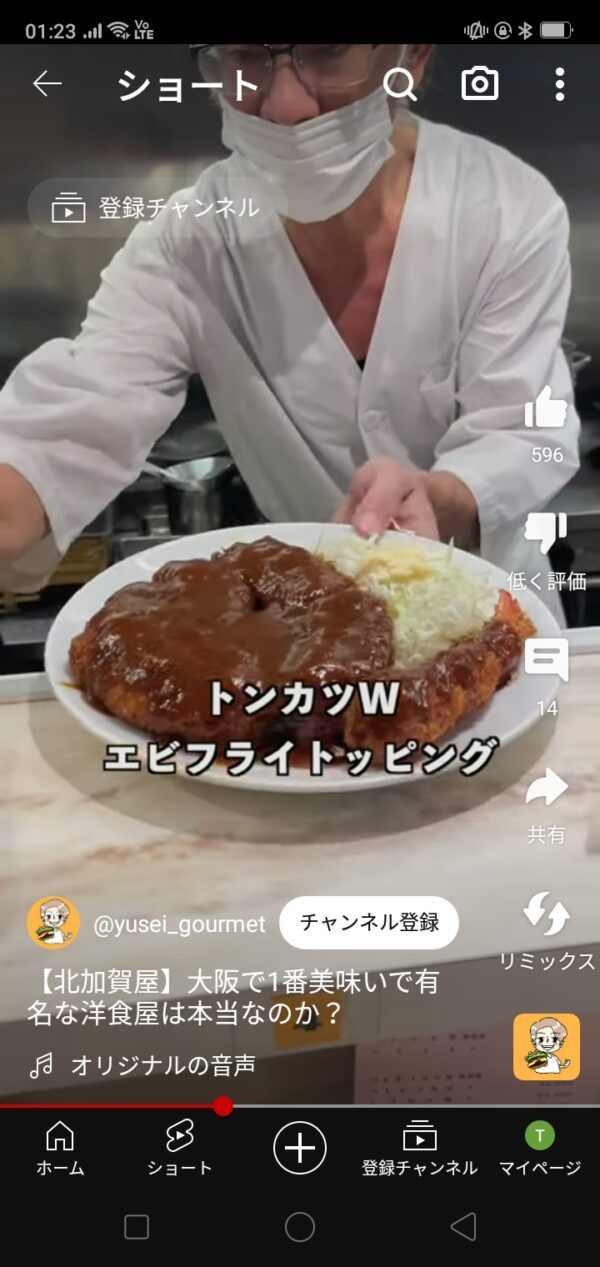Open the three-dot overflow menu

click(560, 85)
